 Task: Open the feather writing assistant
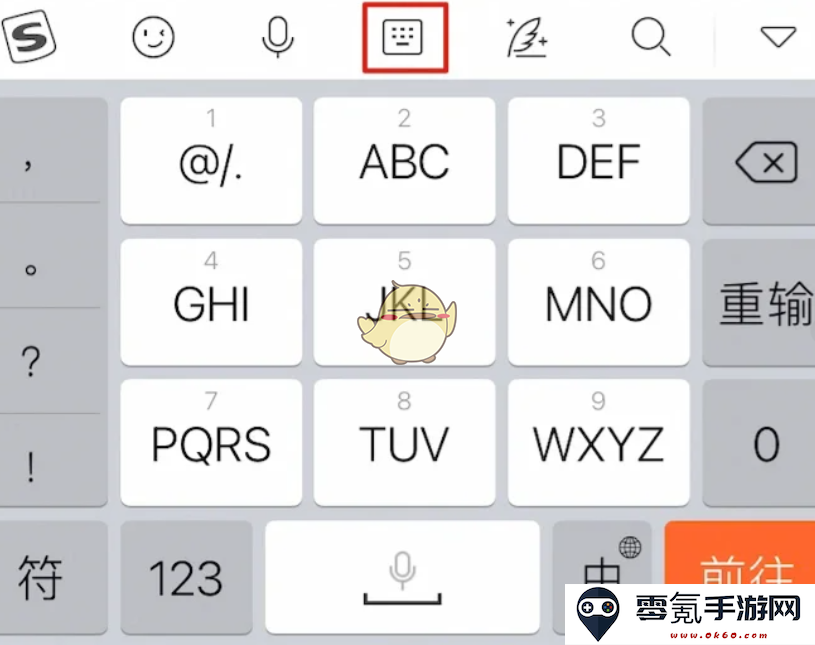coord(528,38)
